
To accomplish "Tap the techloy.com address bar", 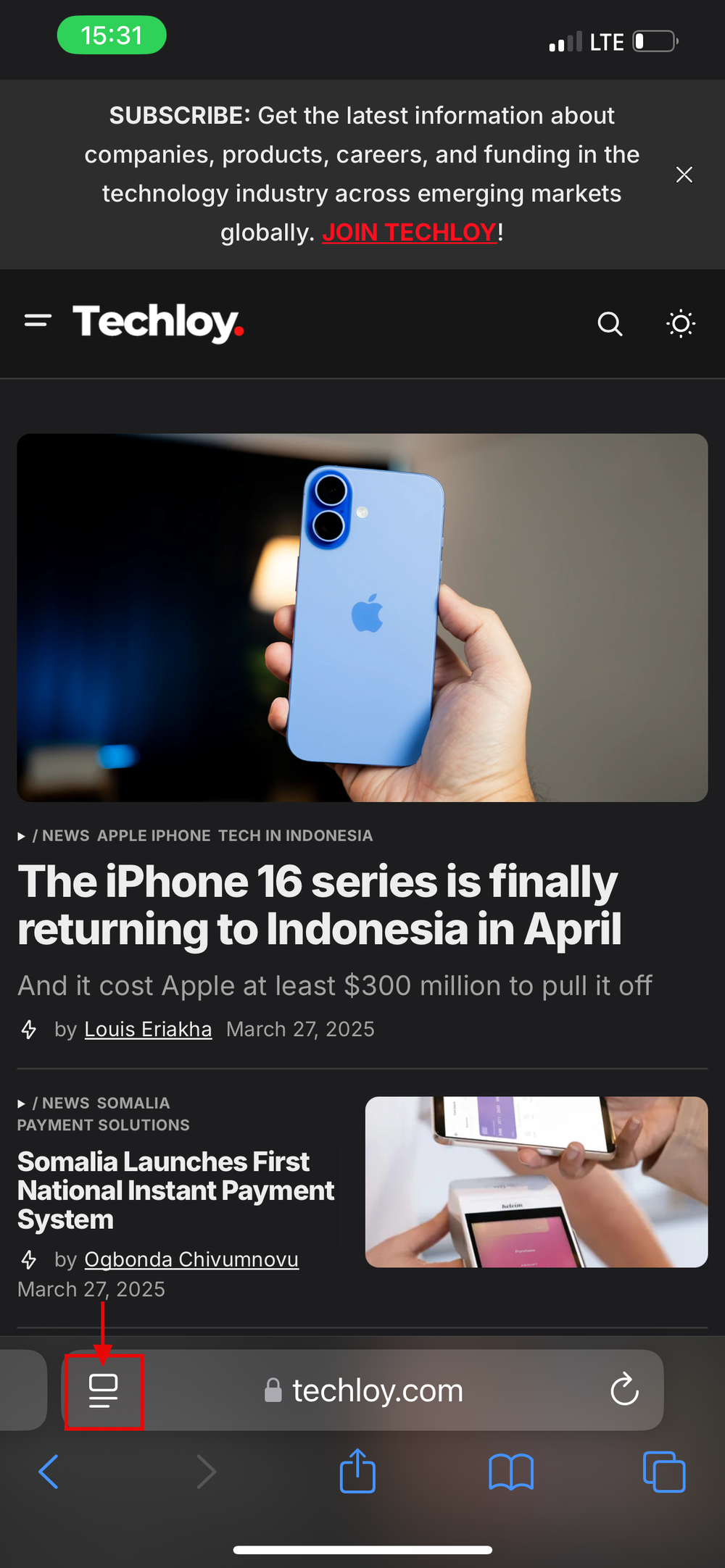I will [x=377, y=1390].
